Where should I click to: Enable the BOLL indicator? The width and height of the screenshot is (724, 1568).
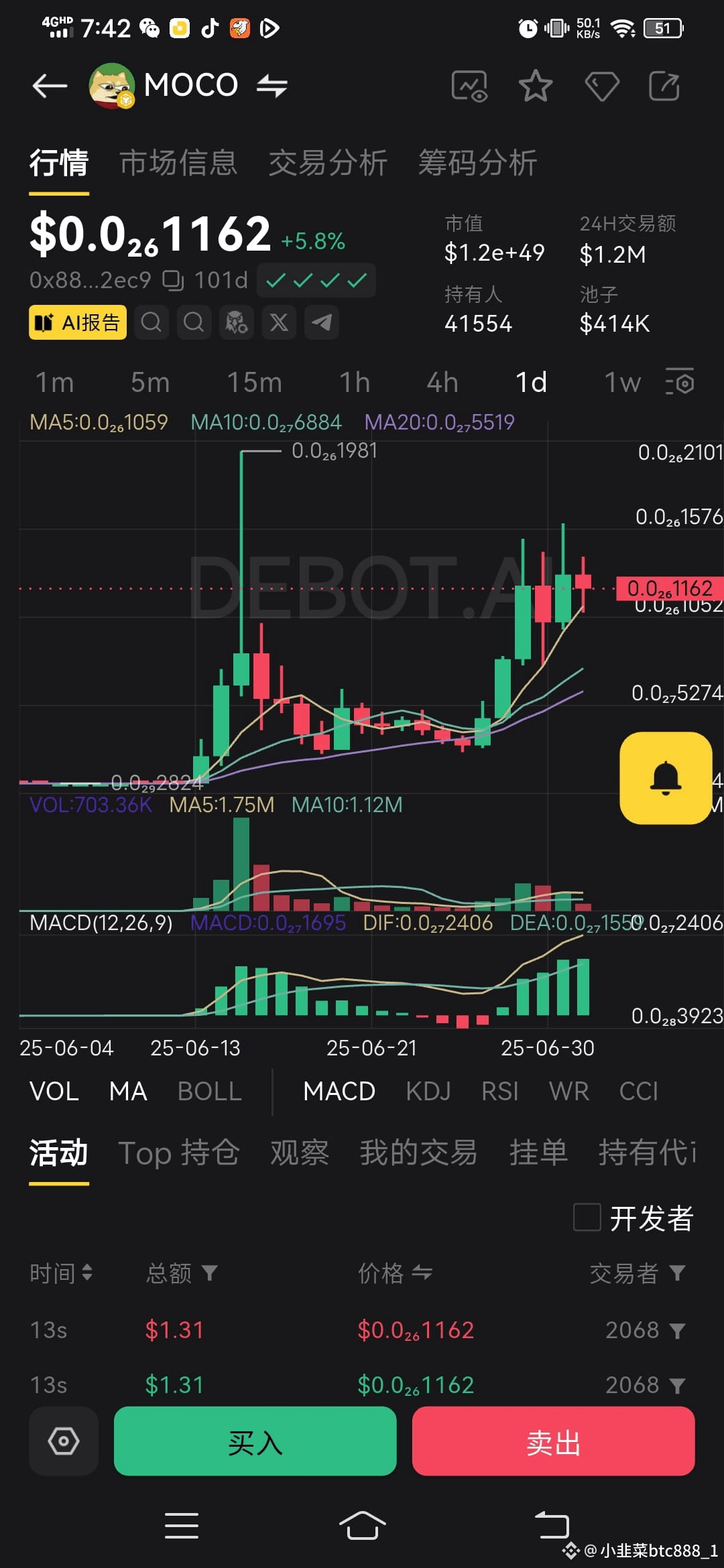(x=209, y=1092)
